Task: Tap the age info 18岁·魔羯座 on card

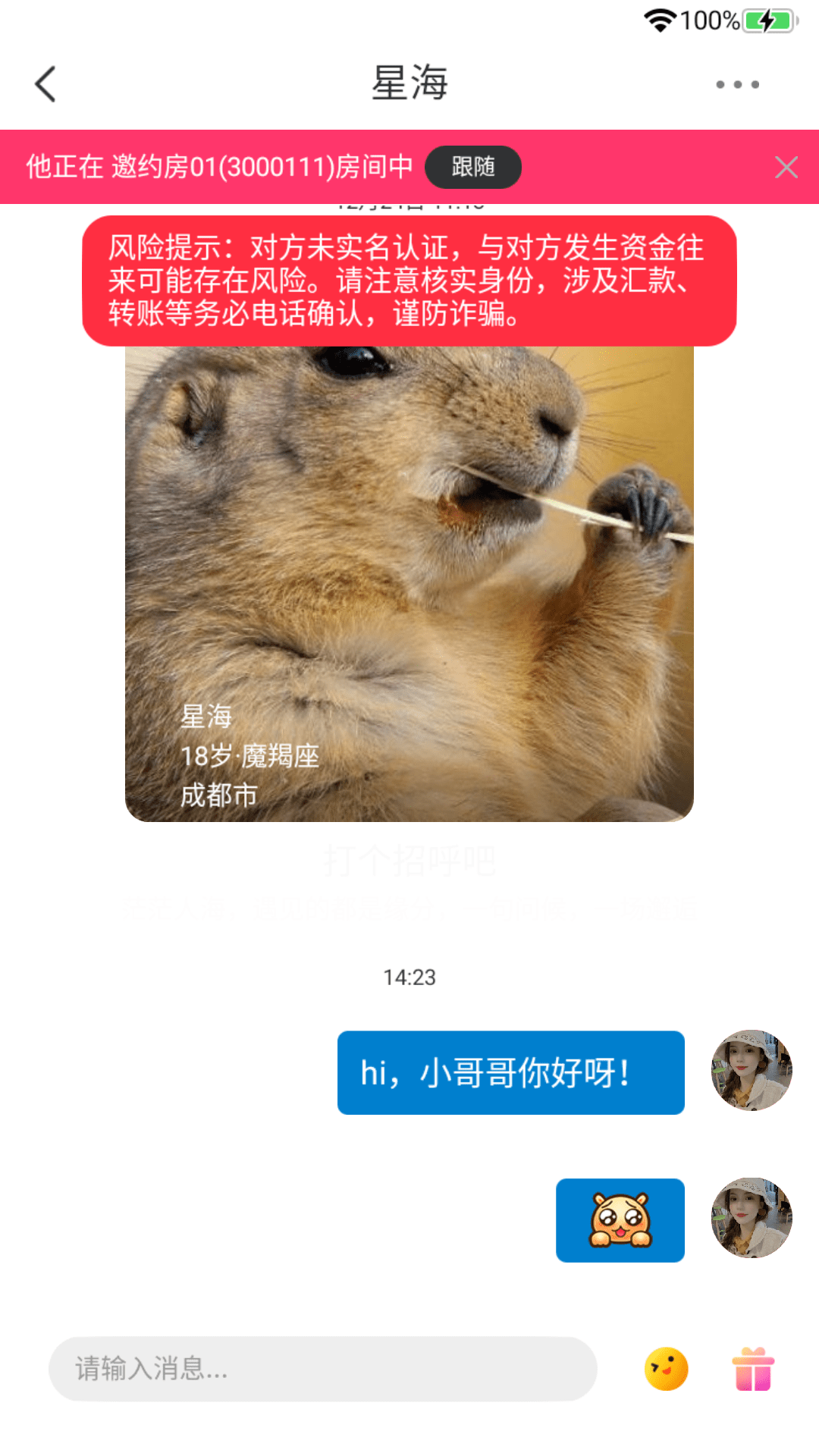Action: point(250,756)
